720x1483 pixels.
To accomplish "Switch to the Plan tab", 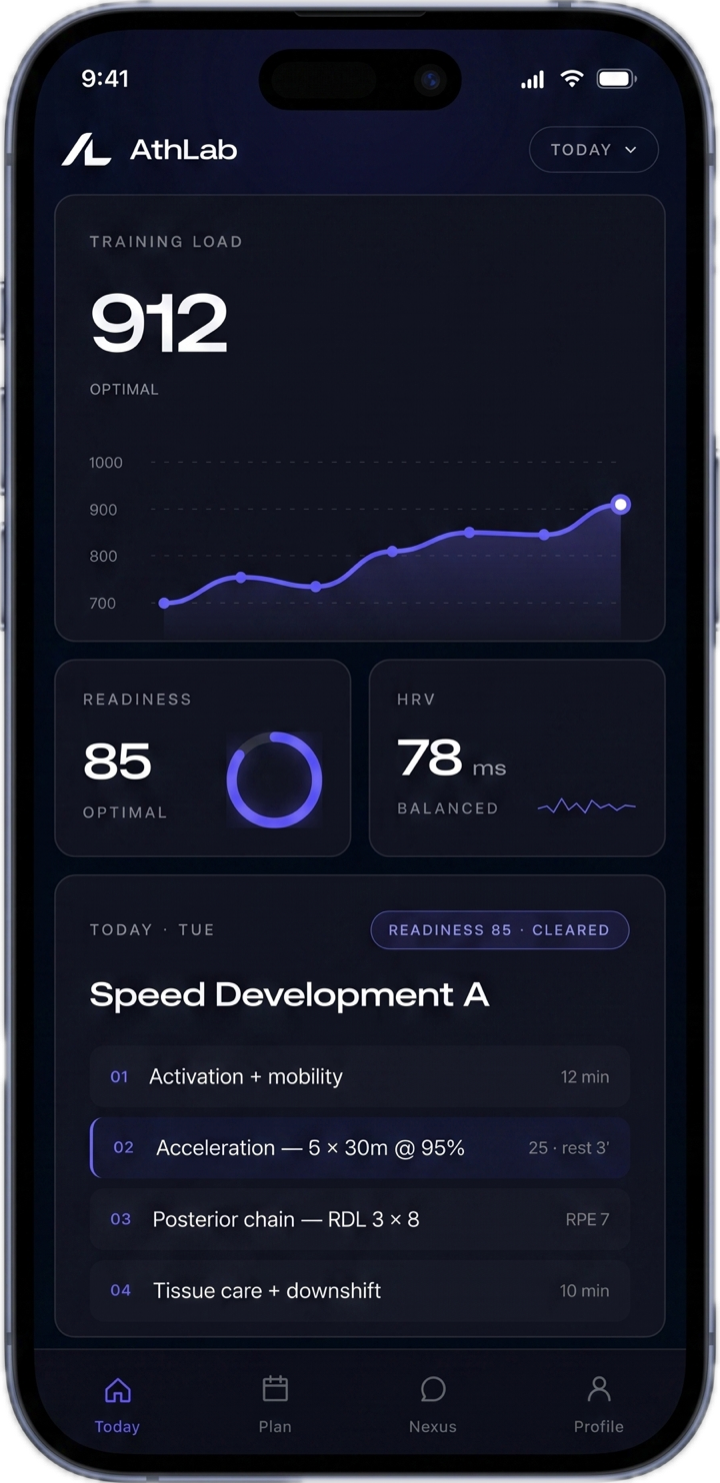I will click(275, 1405).
